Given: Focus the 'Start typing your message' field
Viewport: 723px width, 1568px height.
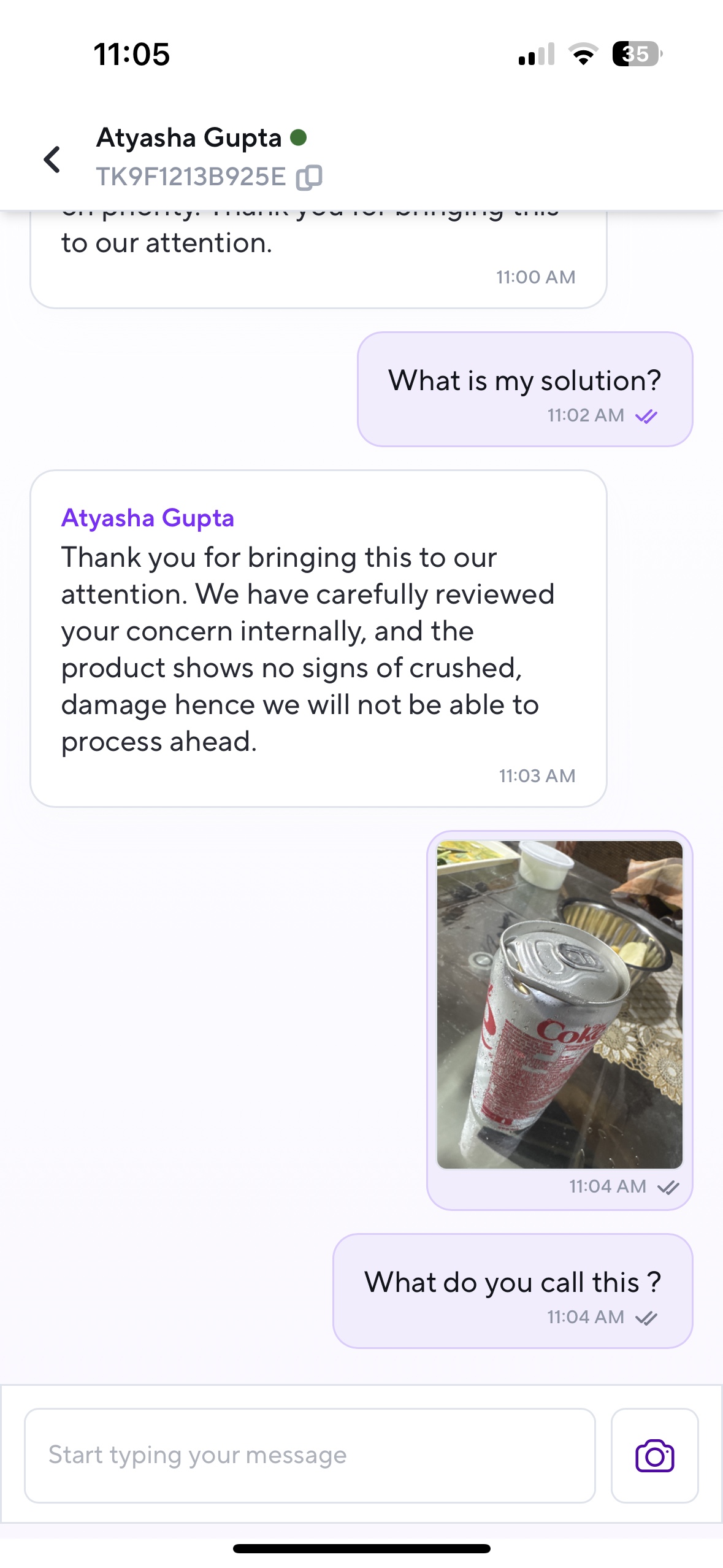Looking at the screenshot, I should (x=310, y=1455).
